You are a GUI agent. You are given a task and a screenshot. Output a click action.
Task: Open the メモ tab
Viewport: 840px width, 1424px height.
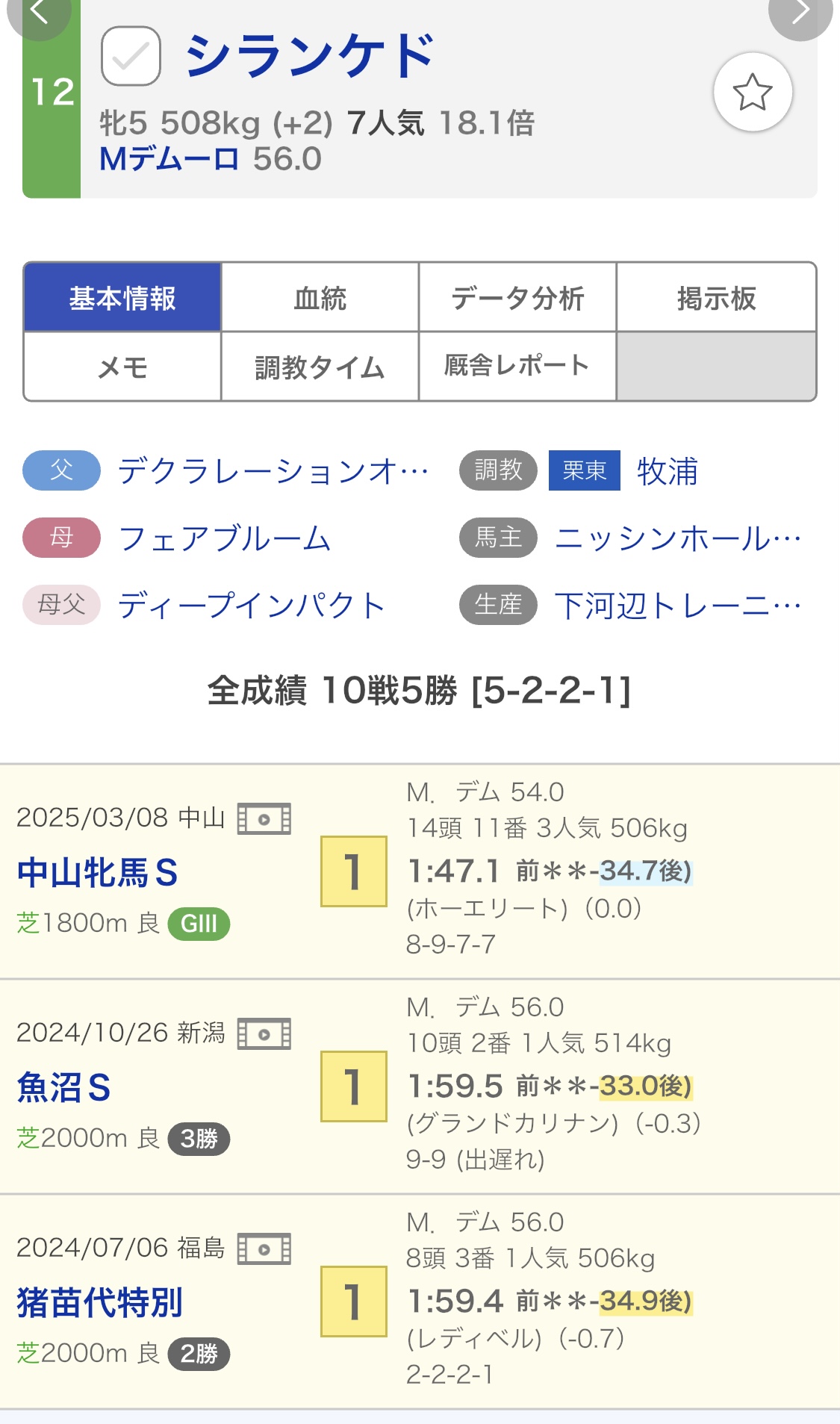[122, 367]
